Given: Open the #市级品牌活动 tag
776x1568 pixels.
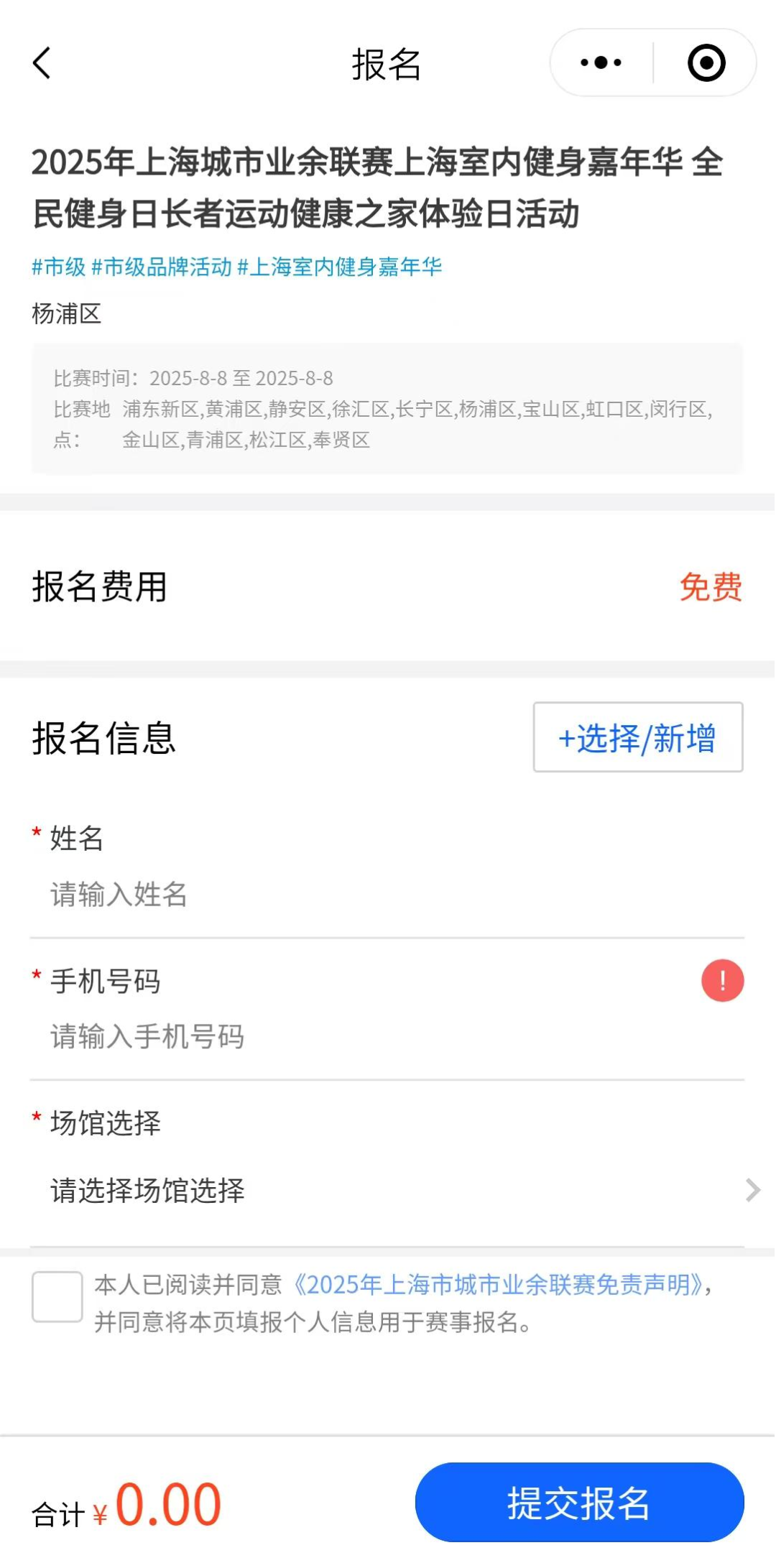Looking at the screenshot, I should [x=162, y=267].
